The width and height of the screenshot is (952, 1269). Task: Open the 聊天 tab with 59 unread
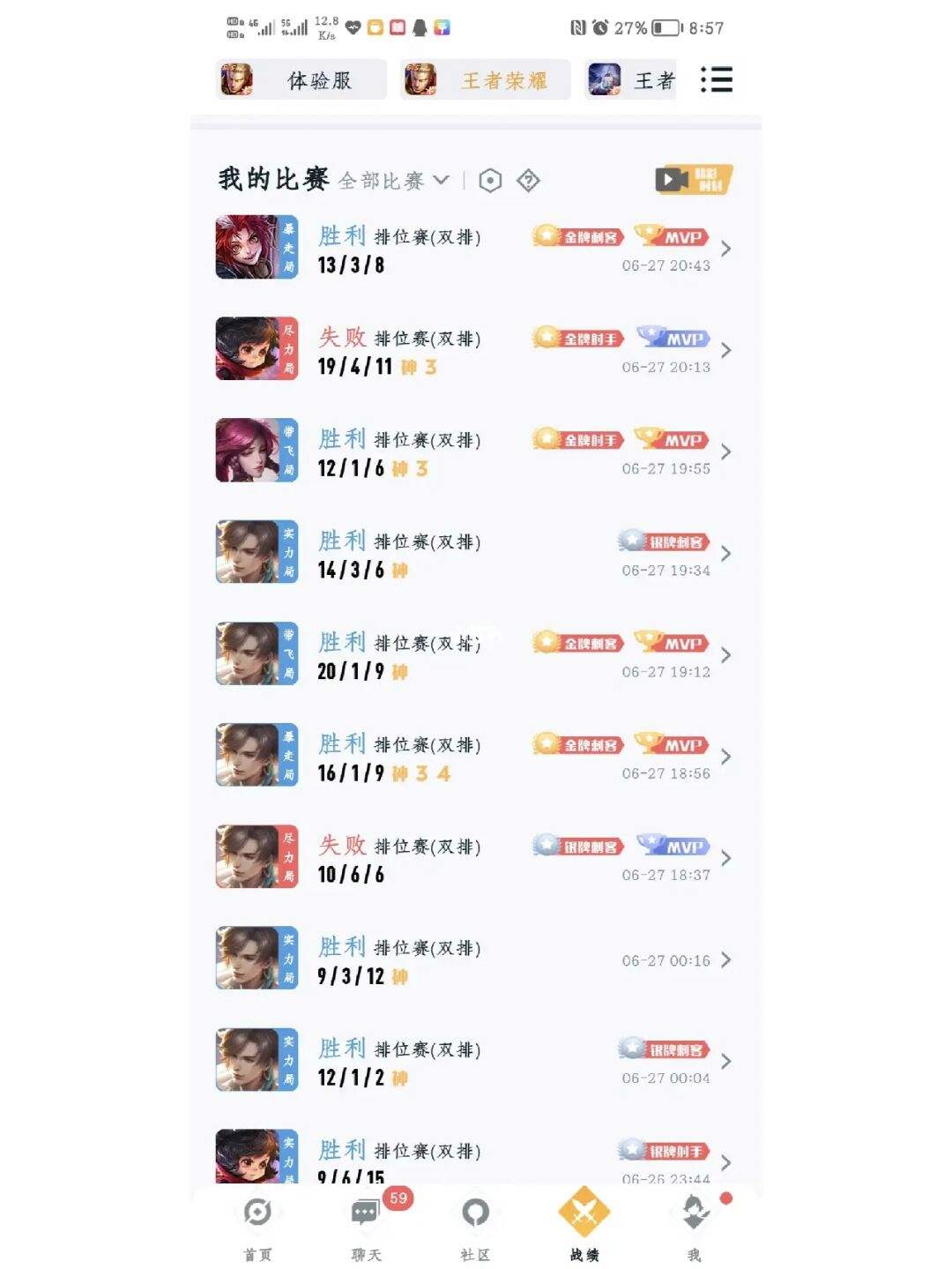point(366,1226)
